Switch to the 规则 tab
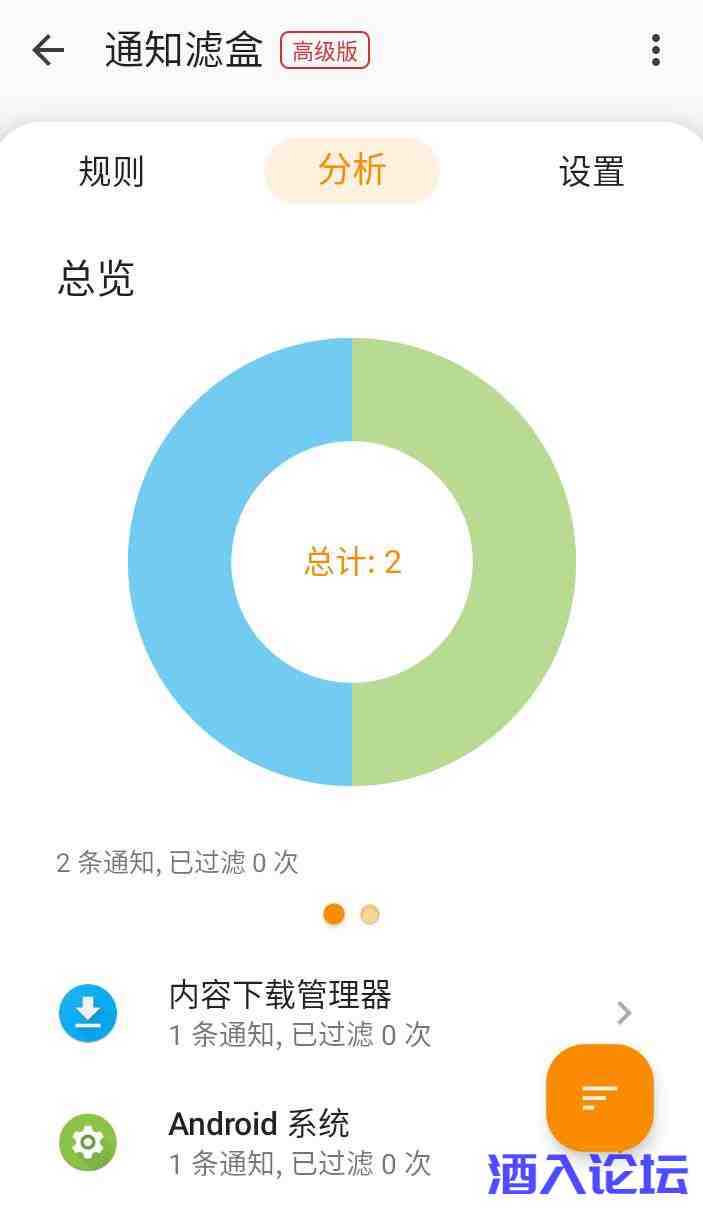Viewport: 703px width, 1209px height. (111, 171)
